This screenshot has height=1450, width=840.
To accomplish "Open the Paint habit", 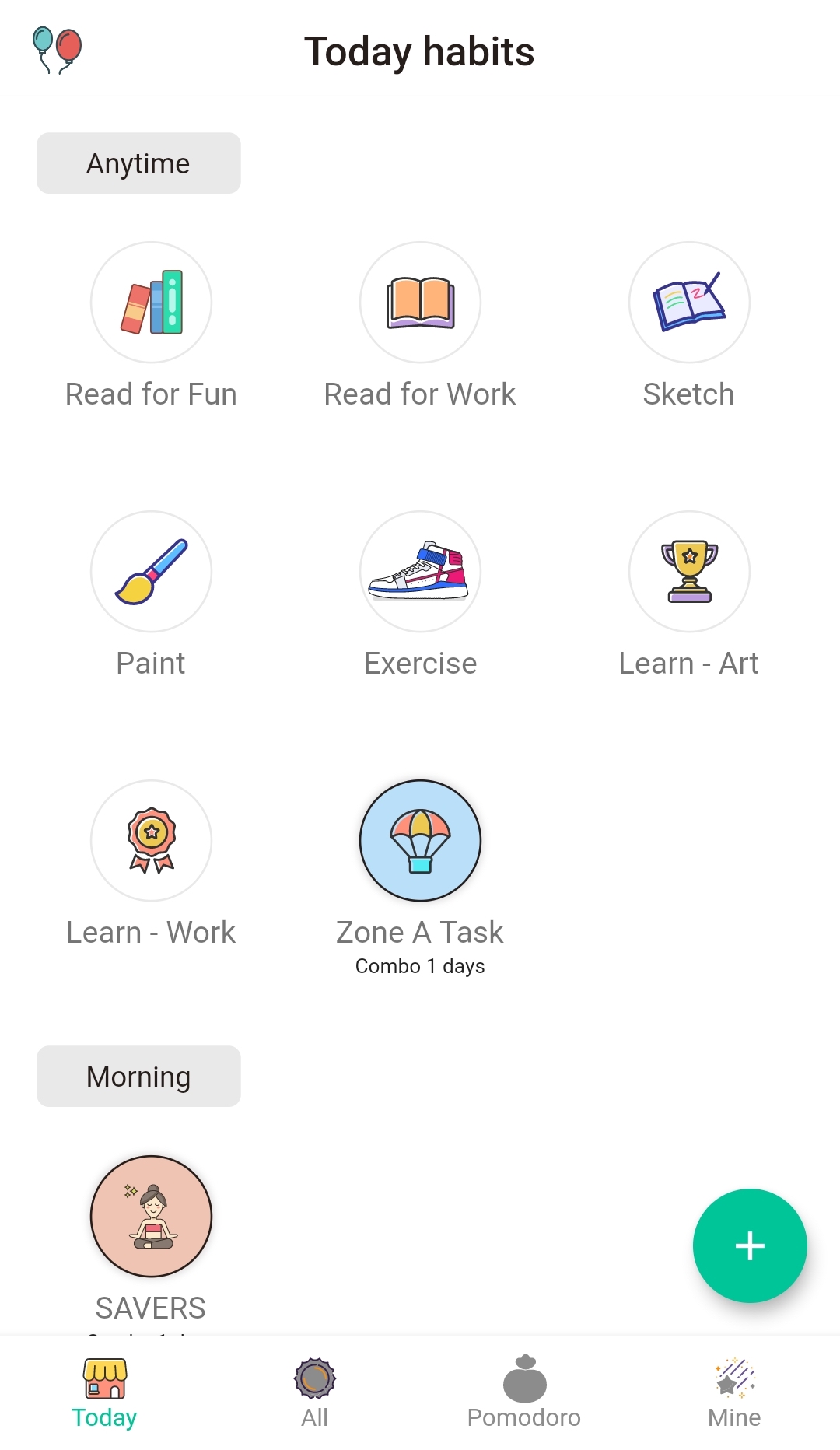I will coord(151,572).
